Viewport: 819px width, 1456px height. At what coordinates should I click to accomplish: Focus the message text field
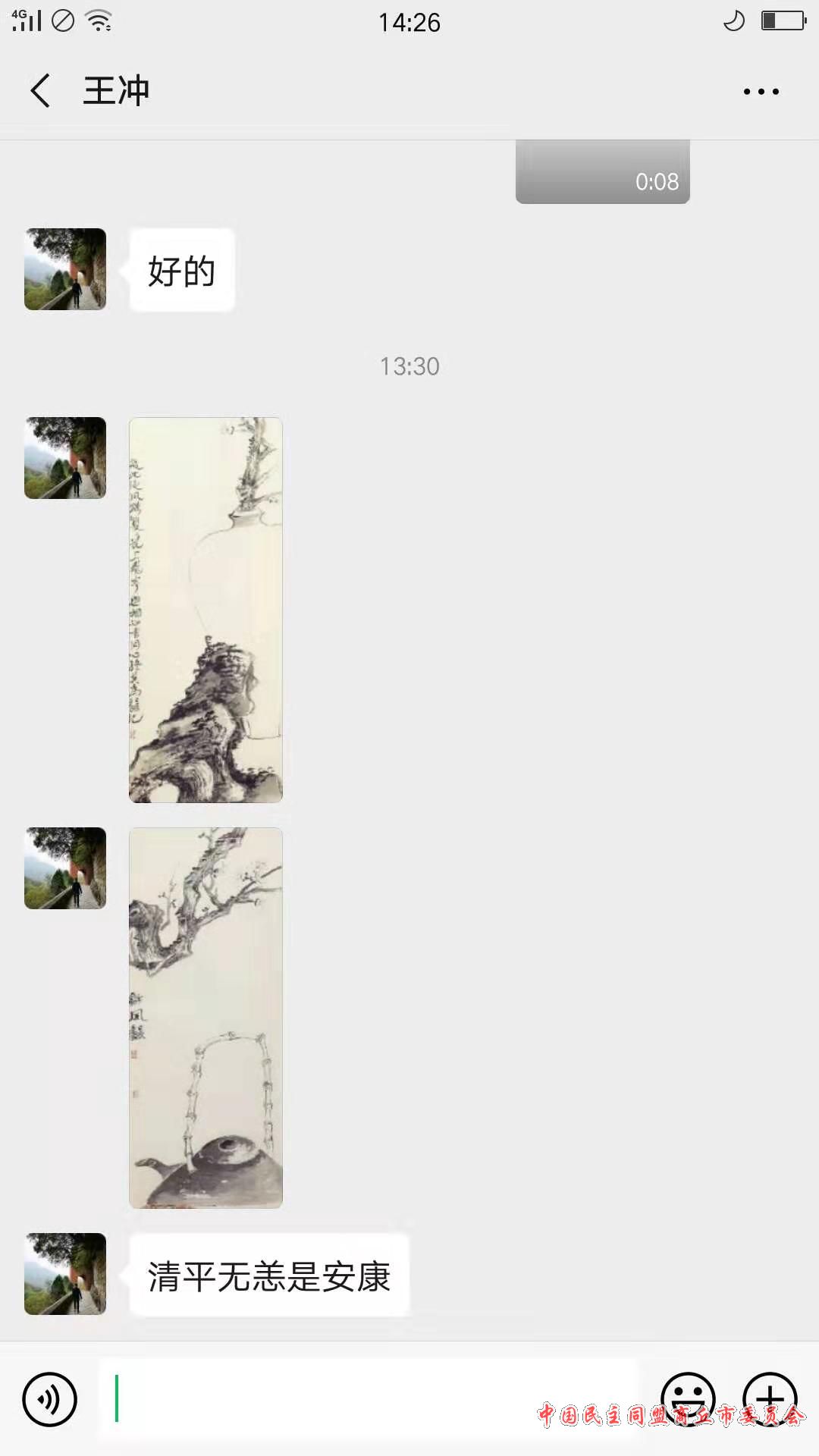point(368,1399)
